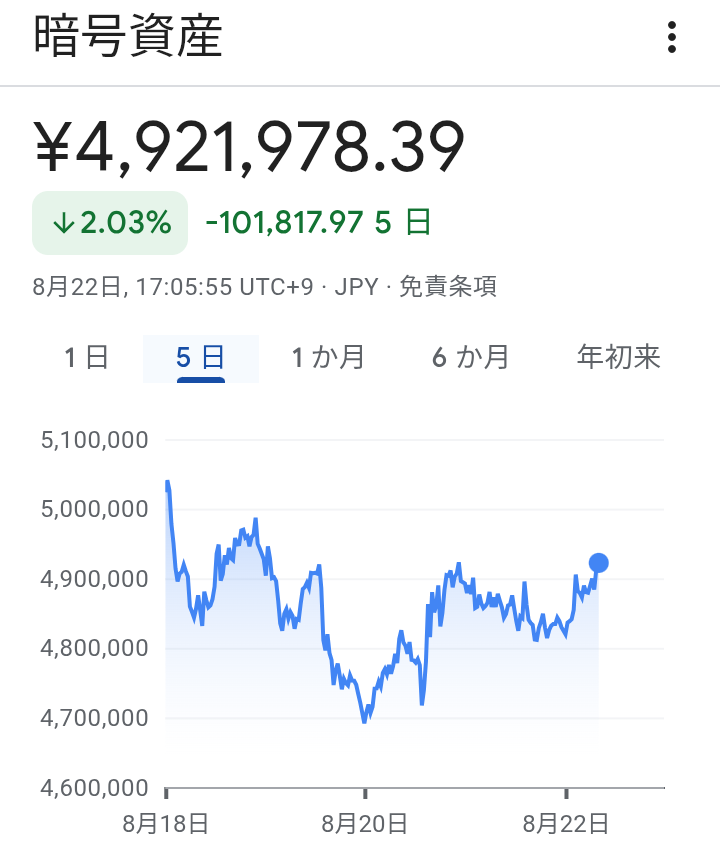Switch chart to 6か月 range
Screen dimensions: 720x846
pos(471,357)
